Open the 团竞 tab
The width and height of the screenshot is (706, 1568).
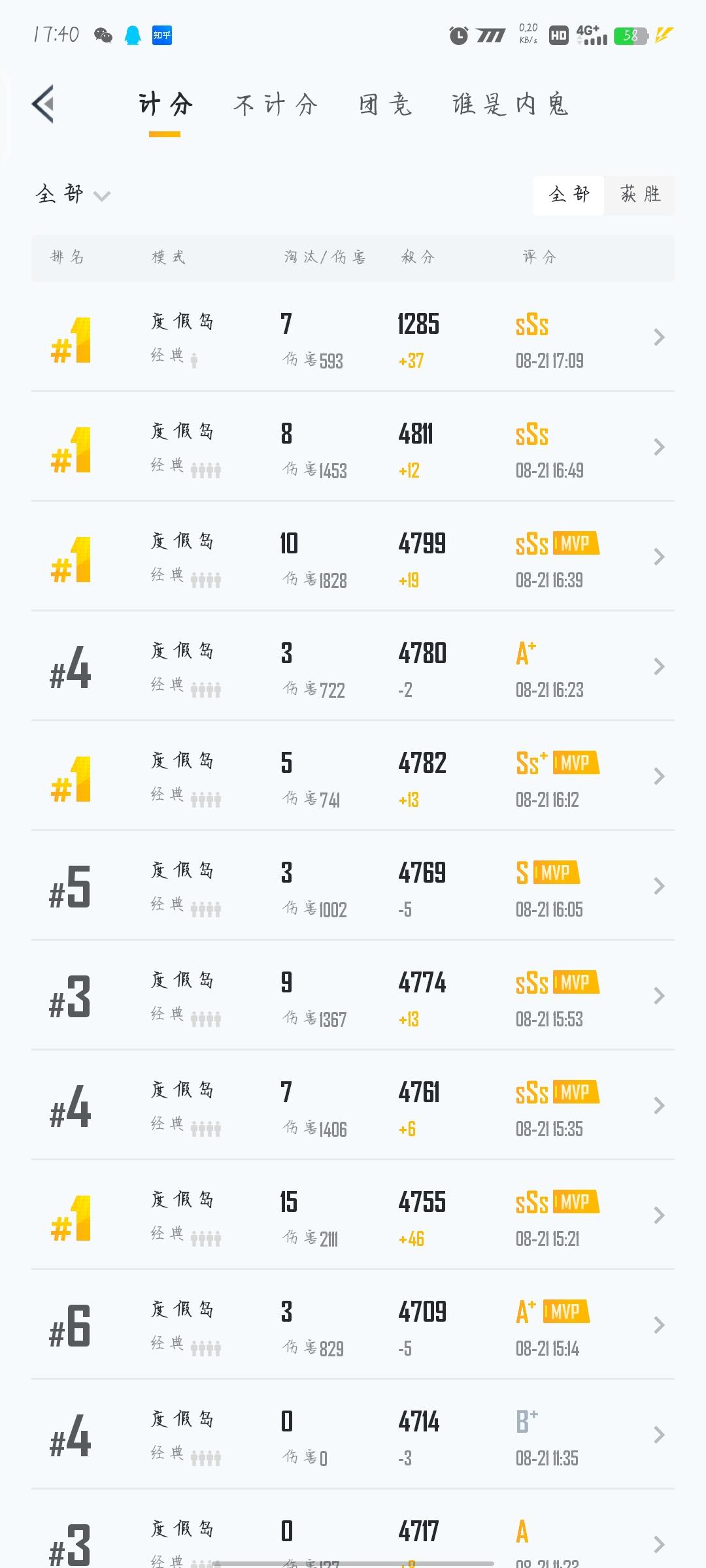[x=384, y=105]
